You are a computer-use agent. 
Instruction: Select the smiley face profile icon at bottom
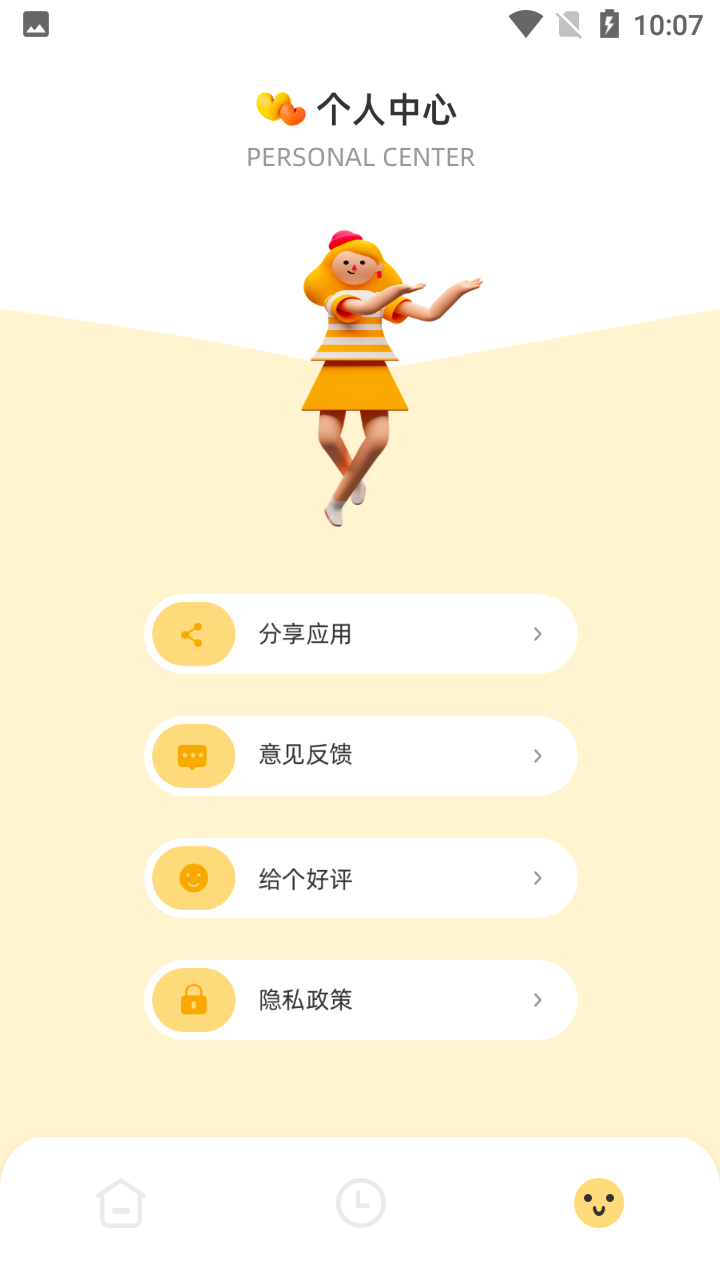[598, 1203]
